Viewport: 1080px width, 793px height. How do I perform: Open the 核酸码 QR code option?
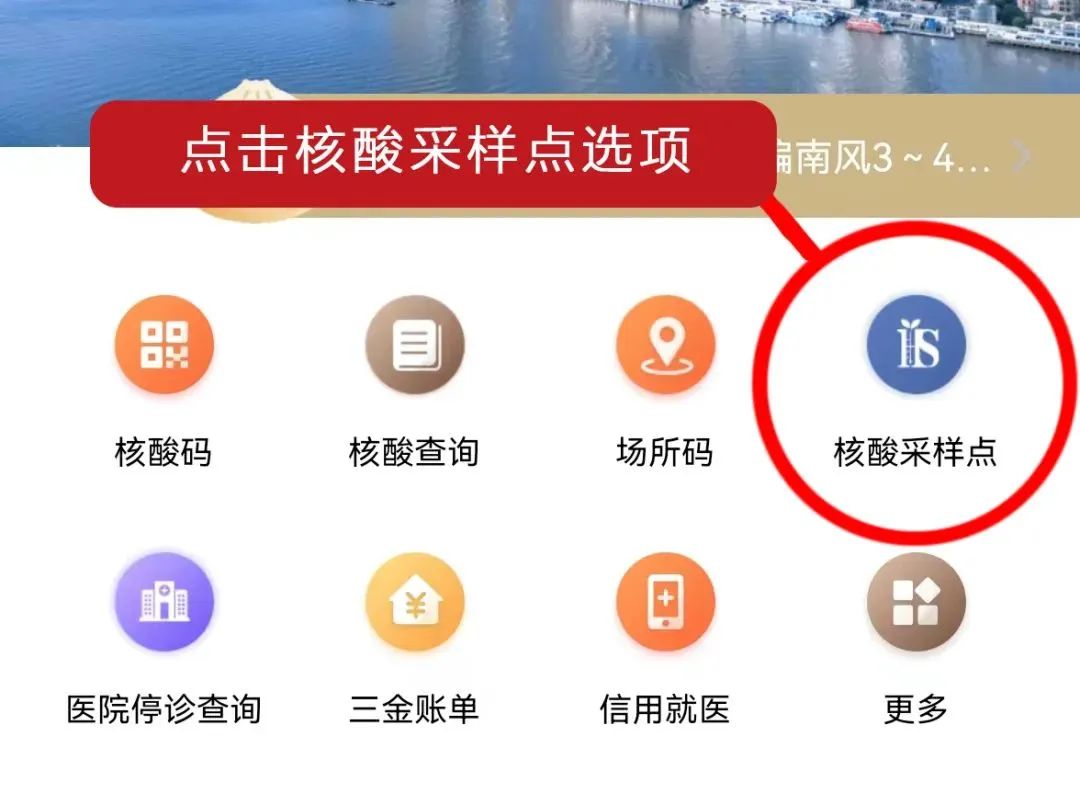pos(164,345)
